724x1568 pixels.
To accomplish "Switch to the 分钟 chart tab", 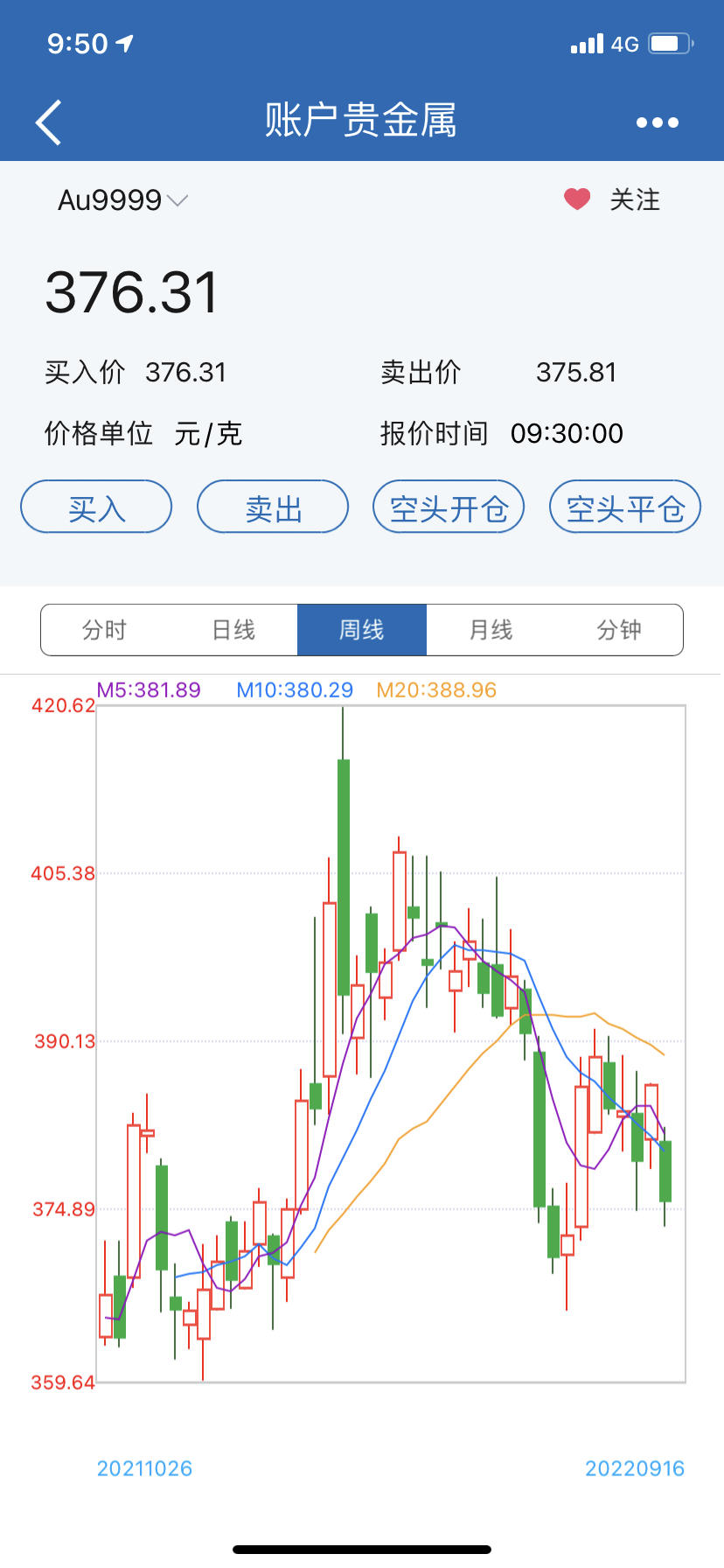I will click(619, 630).
